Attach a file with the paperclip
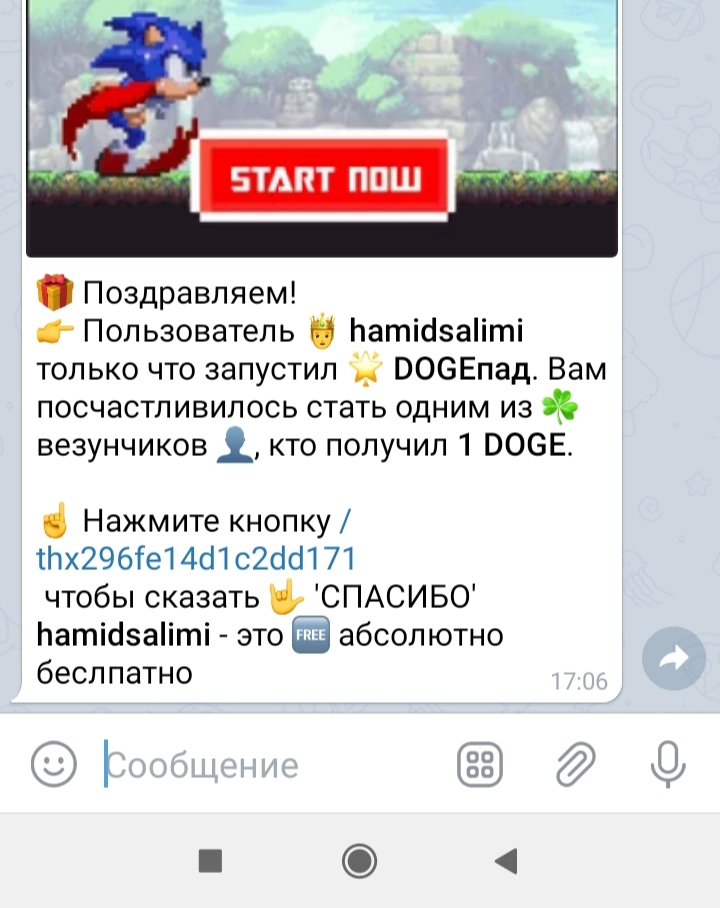The image size is (720, 908). (x=576, y=766)
